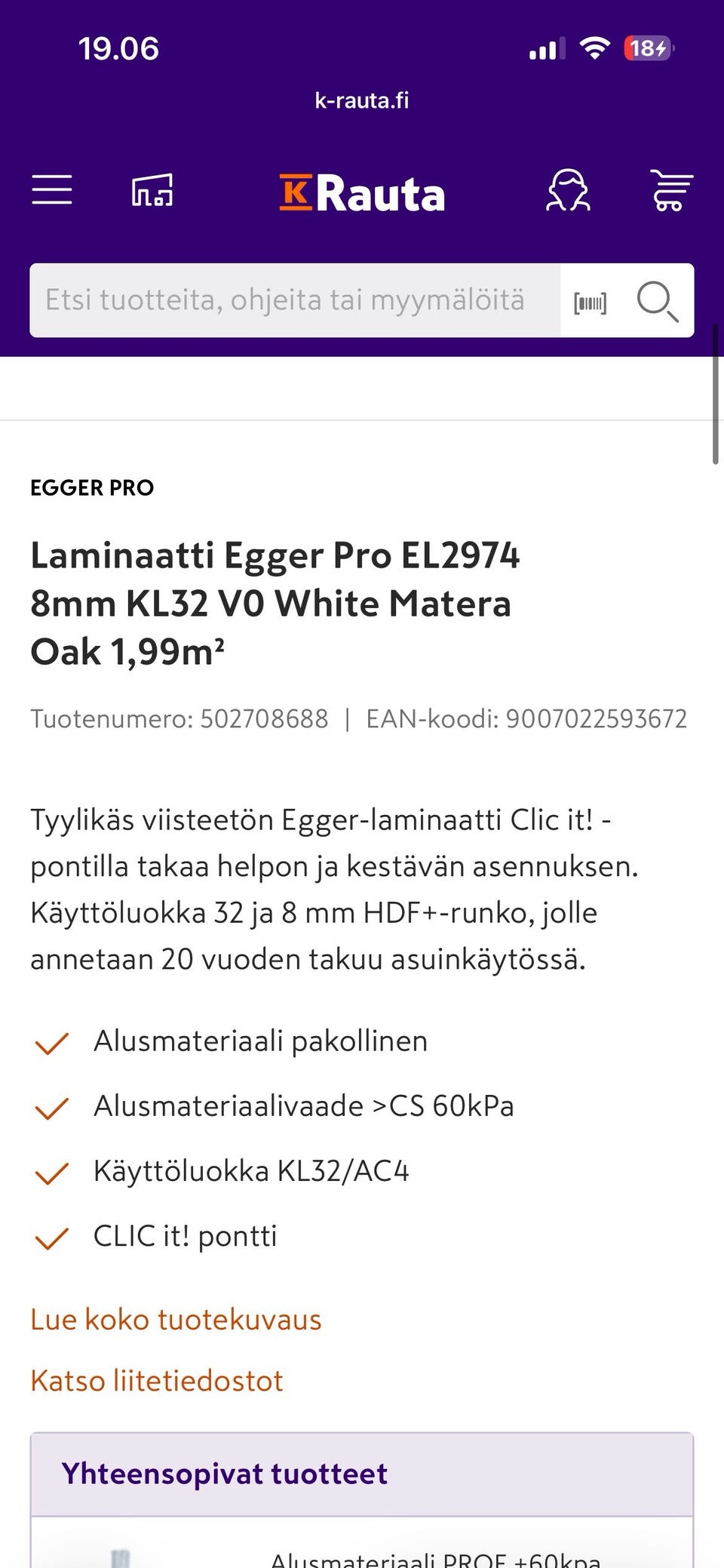Open Katso liitetiedostot link
This screenshot has height=1568, width=724.
[x=157, y=1380]
